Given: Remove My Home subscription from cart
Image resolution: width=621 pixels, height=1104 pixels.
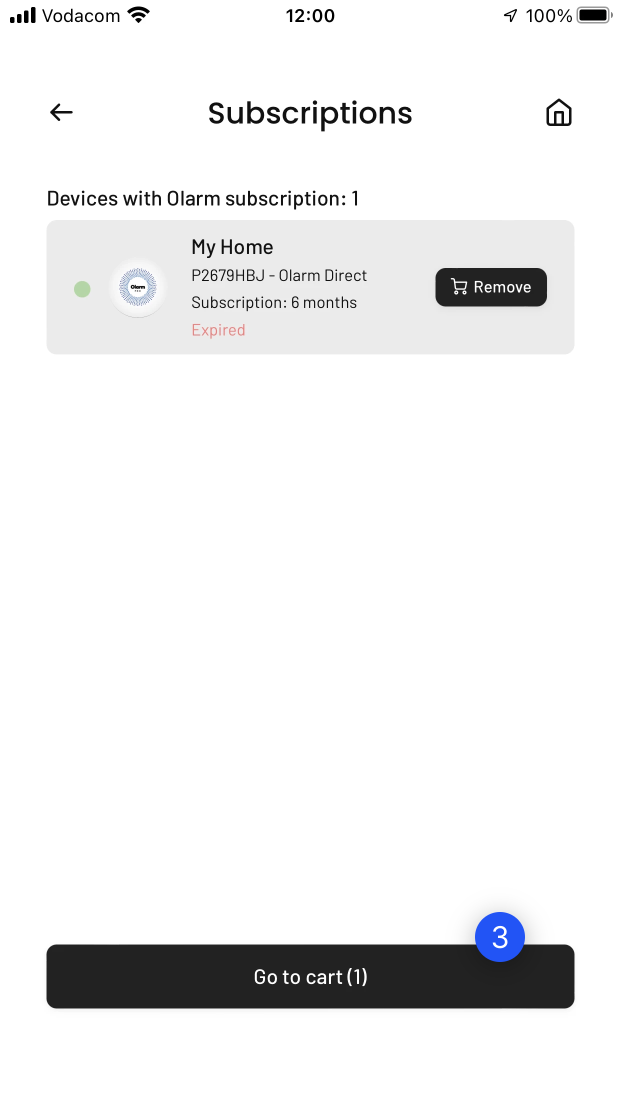Looking at the screenshot, I should (x=491, y=287).
